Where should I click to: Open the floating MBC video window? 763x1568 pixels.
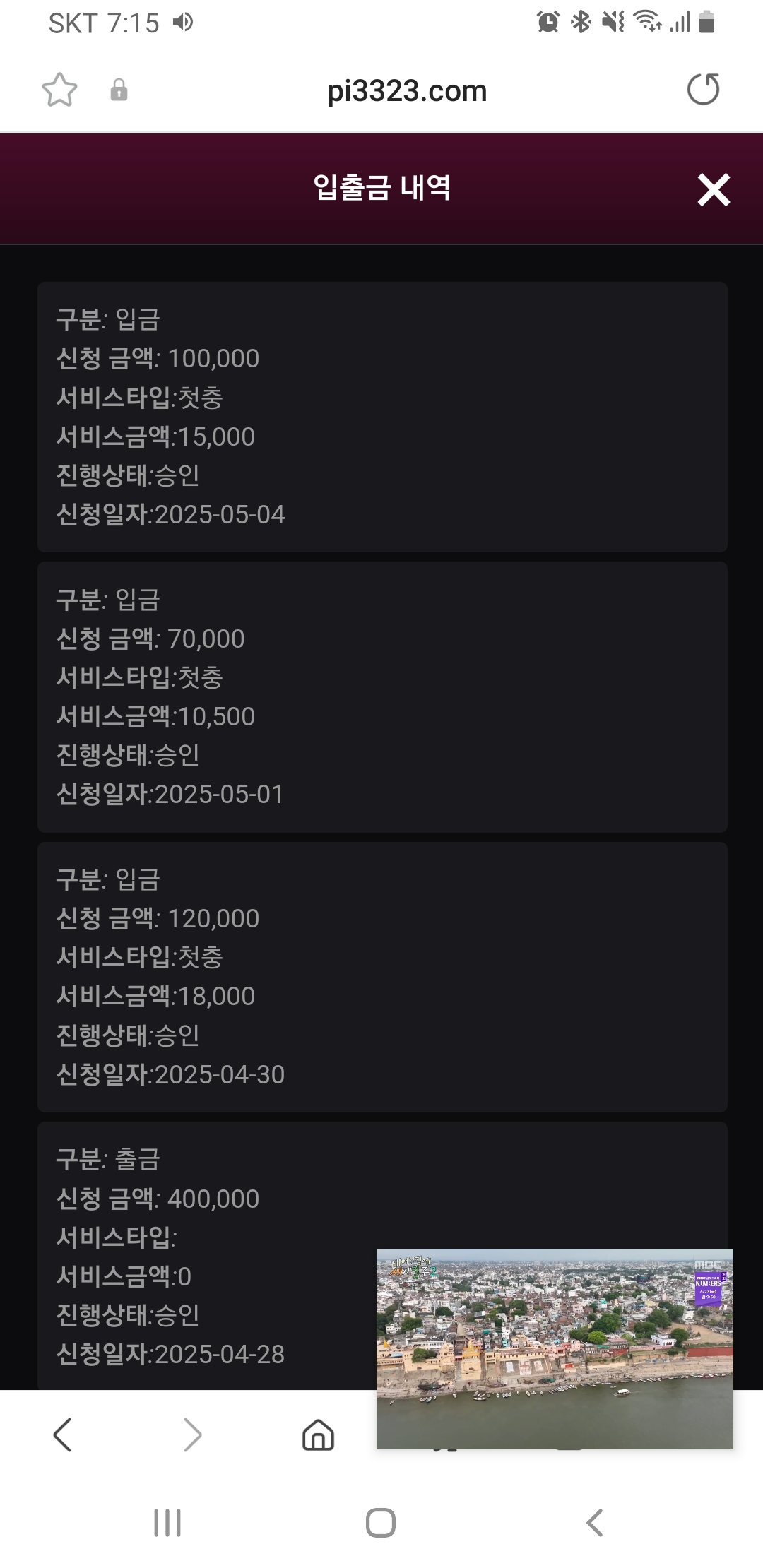555,1348
